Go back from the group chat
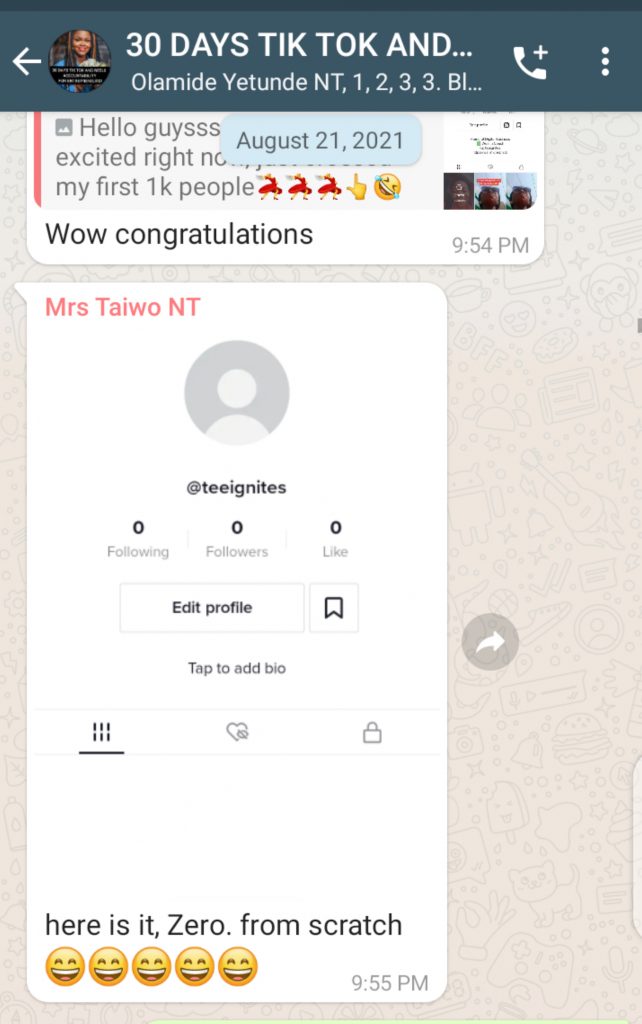642x1024 pixels. [26, 62]
